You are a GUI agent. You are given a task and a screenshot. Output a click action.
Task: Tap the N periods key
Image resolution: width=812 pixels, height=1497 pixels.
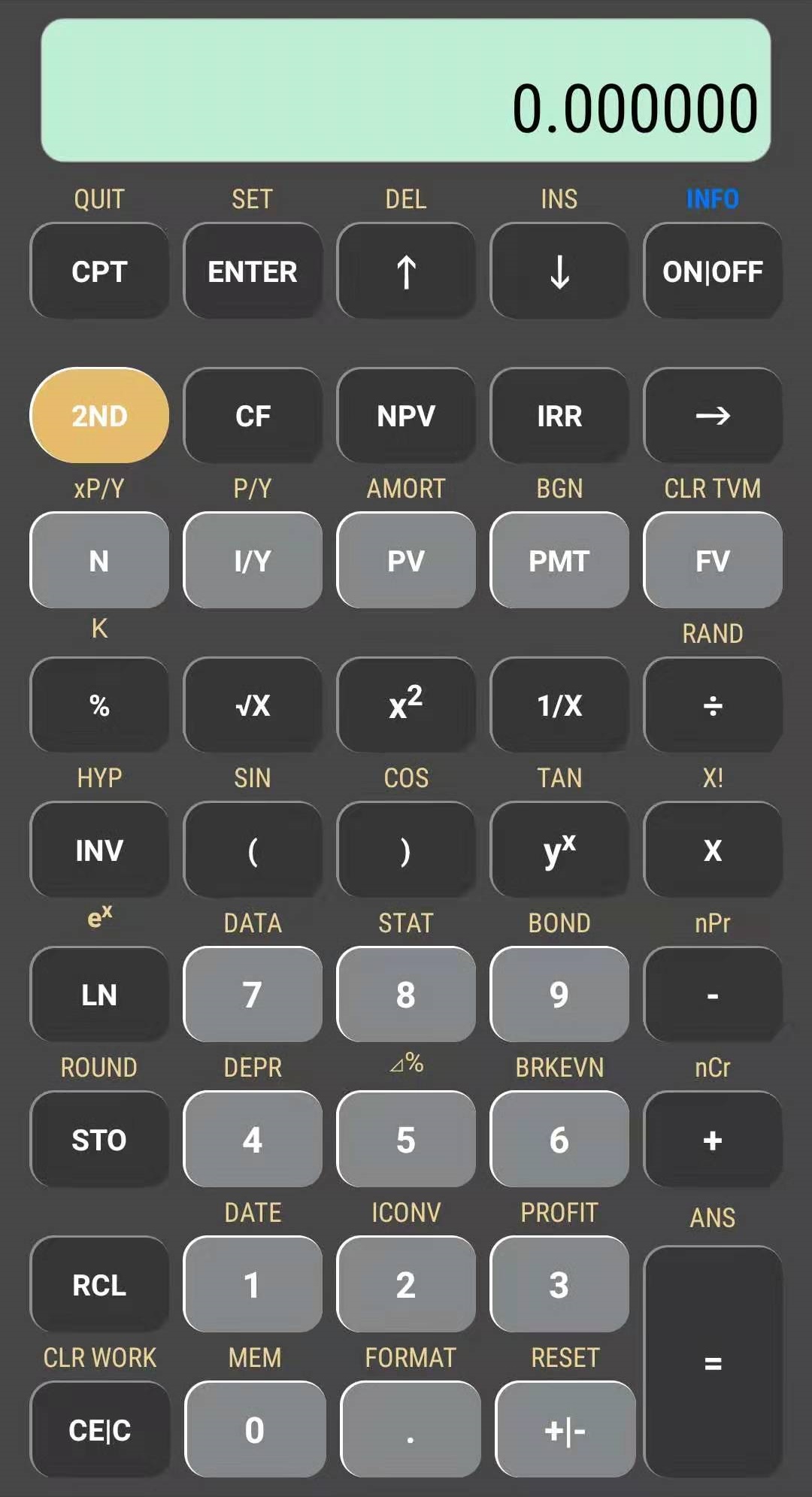[x=99, y=561]
